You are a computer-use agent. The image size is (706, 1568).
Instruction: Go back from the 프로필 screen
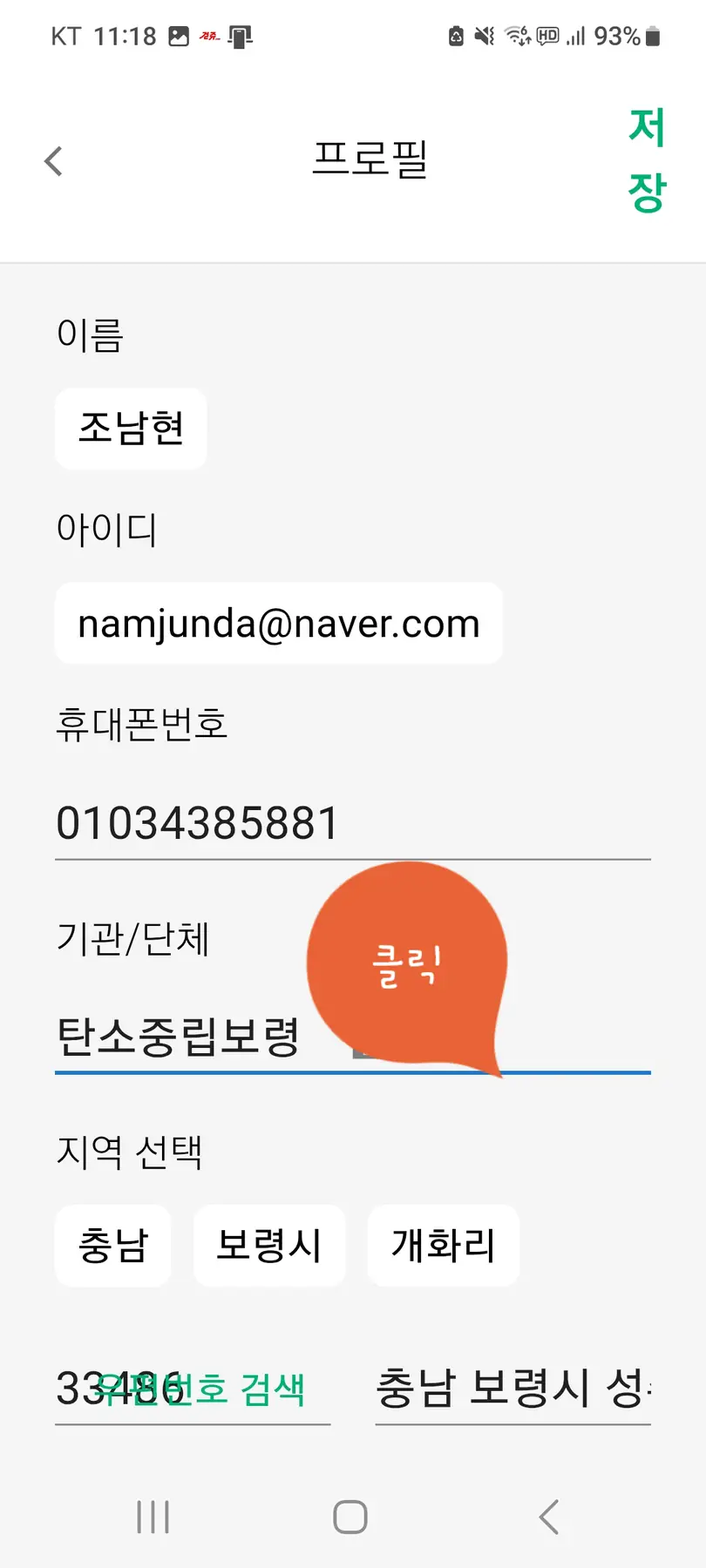pyautogui.click(x=54, y=161)
